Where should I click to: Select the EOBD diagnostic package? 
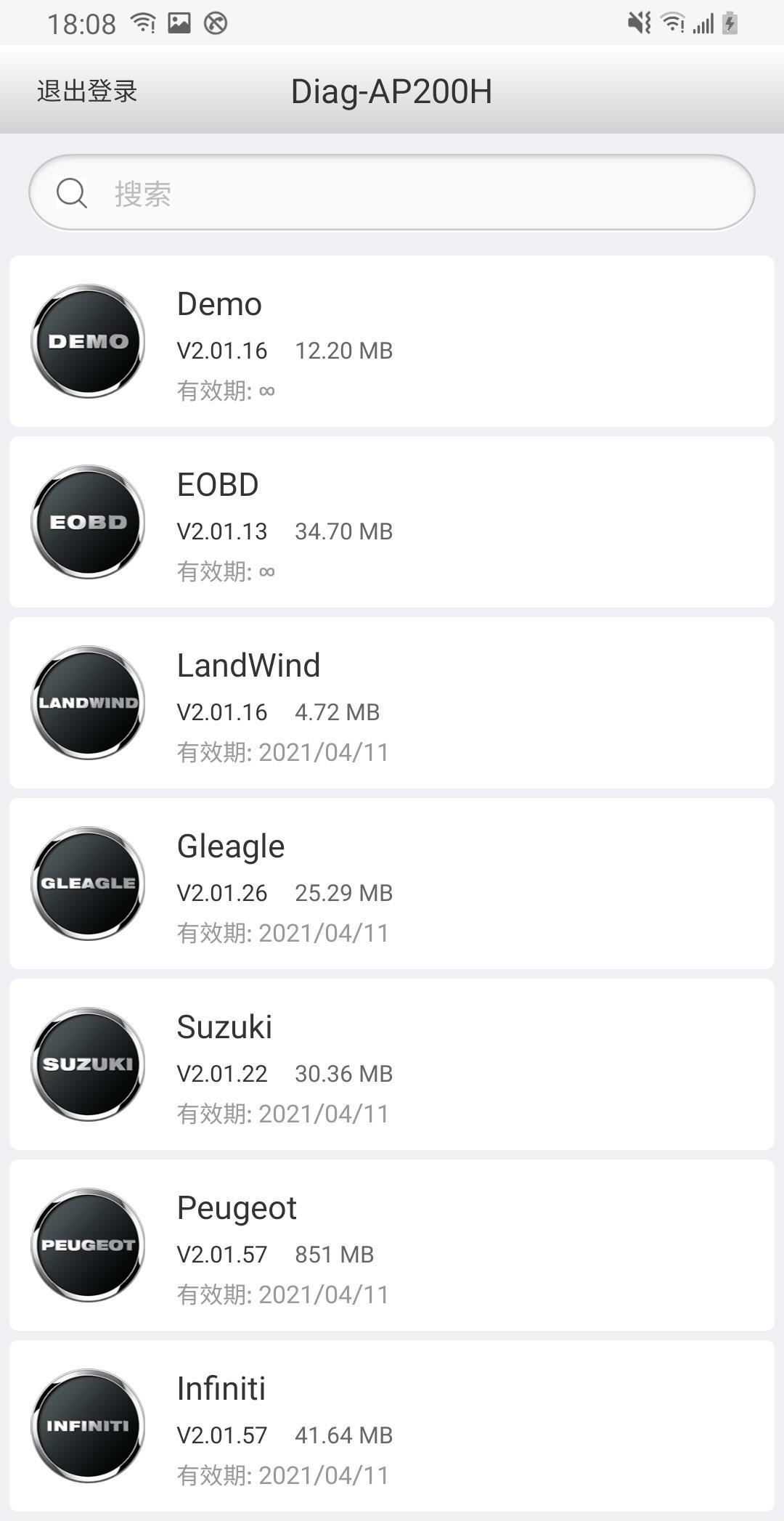pyautogui.click(x=392, y=522)
